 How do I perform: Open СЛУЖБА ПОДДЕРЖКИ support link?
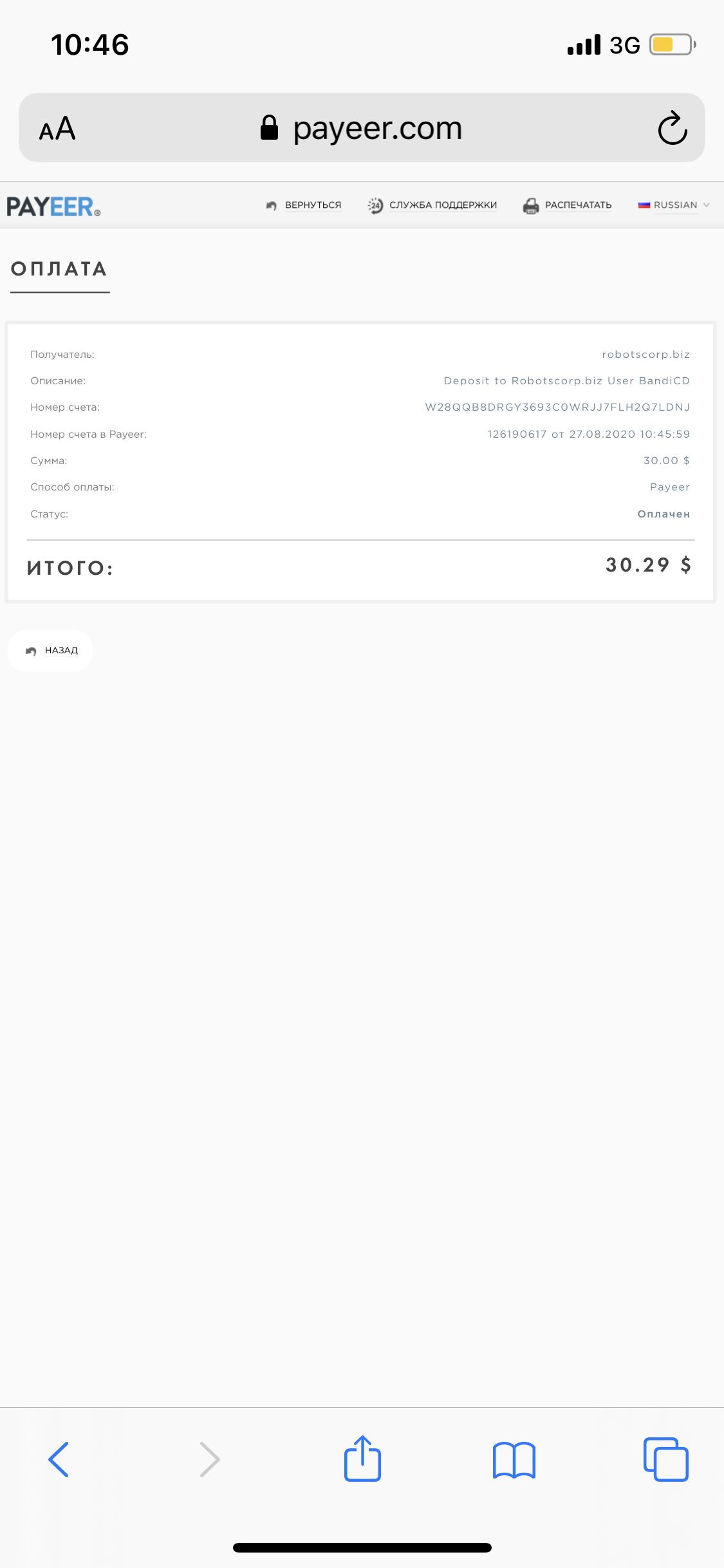[x=432, y=205]
